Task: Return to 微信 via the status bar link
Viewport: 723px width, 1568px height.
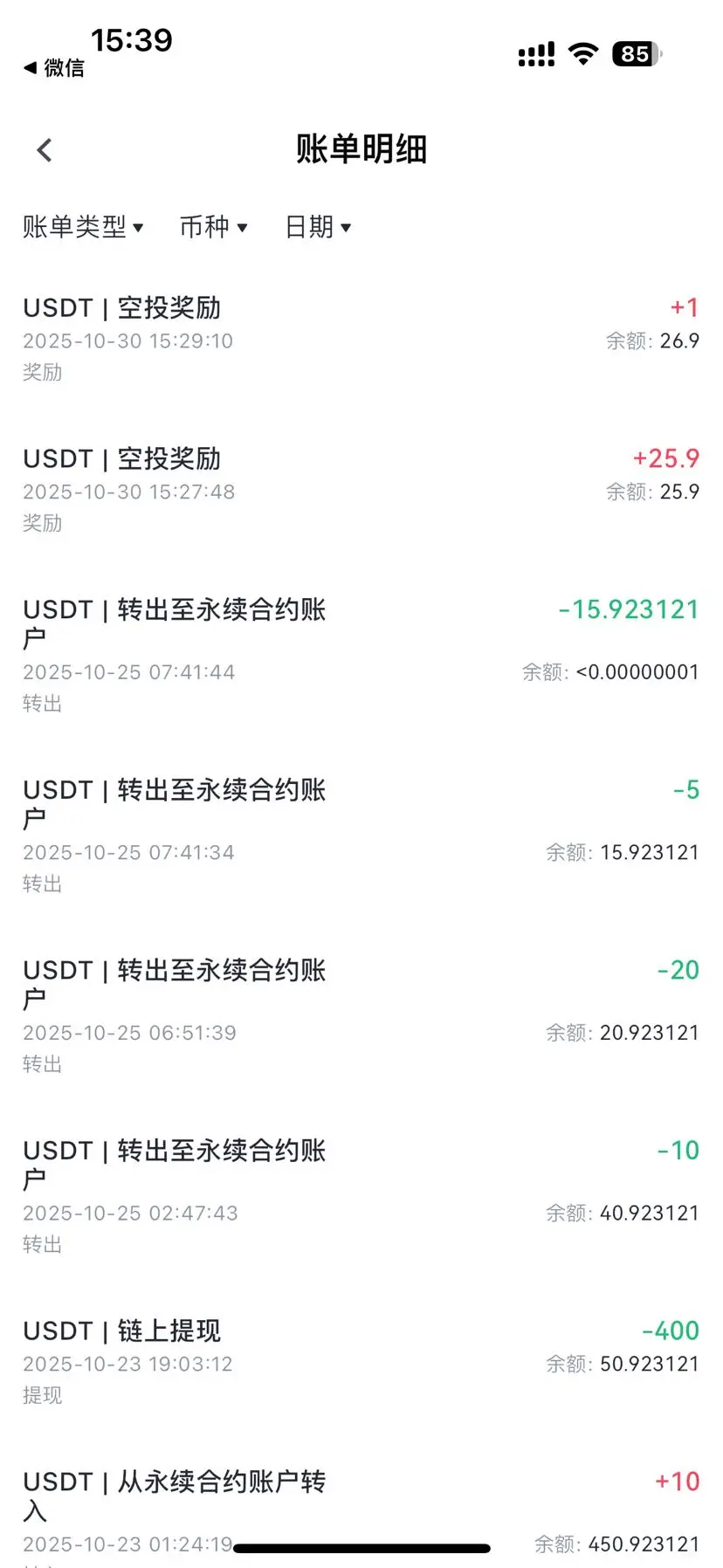Action: [x=54, y=68]
